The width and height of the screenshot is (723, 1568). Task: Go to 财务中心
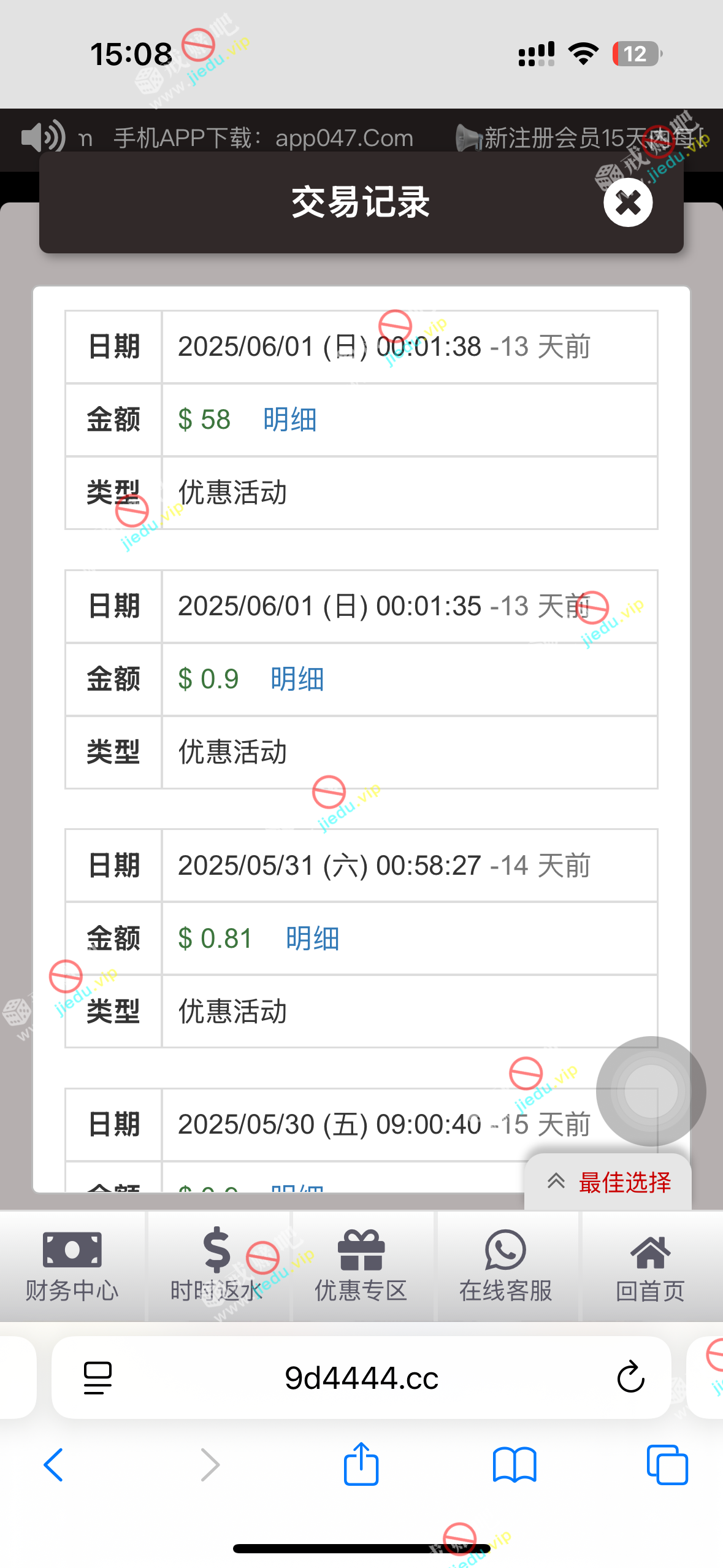pyautogui.click(x=72, y=1266)
